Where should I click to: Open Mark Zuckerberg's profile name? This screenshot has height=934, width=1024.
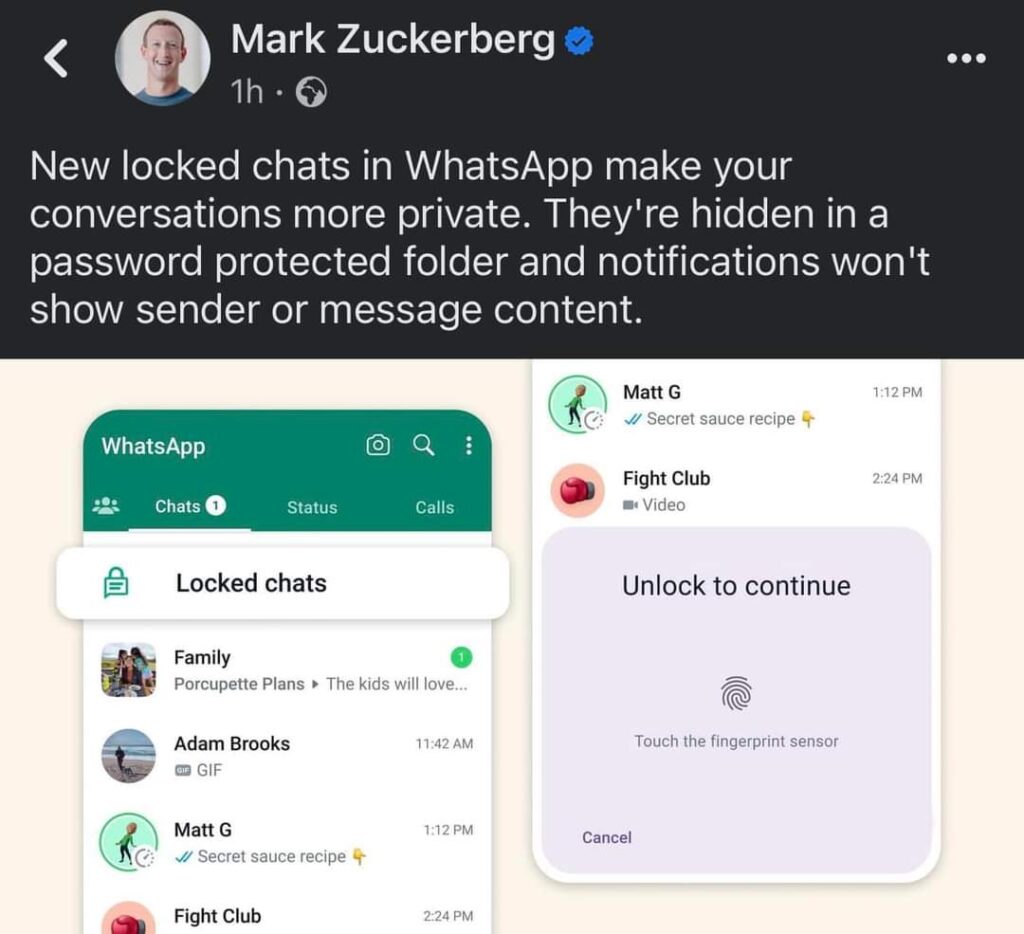tap(392, 40)
